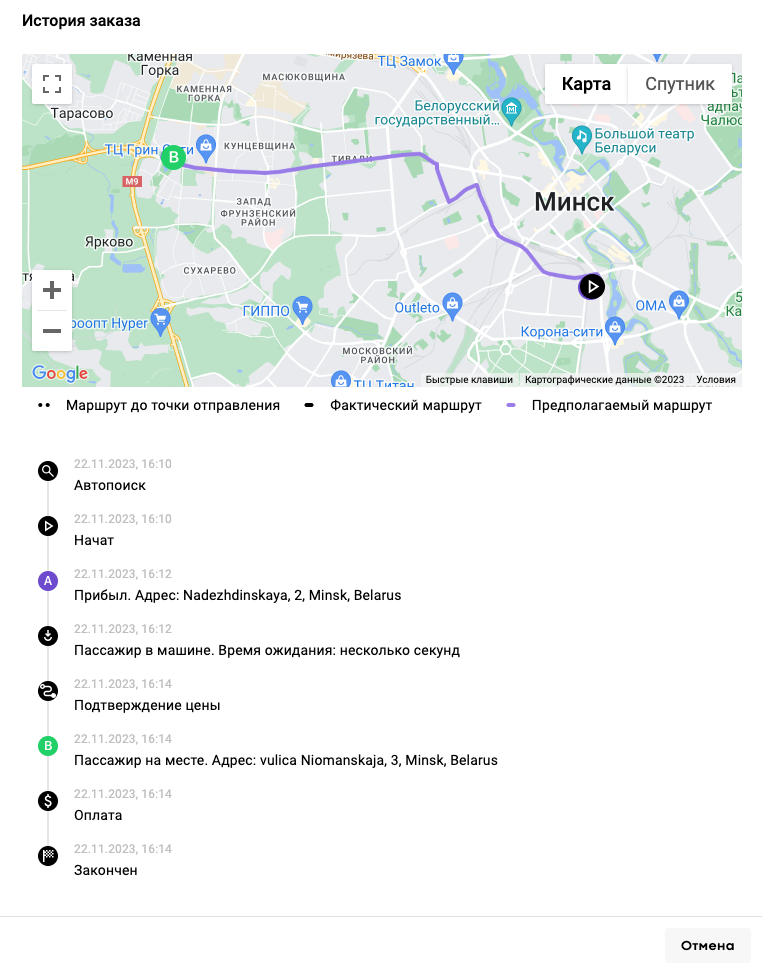Viewport: 762px width, 966px height.
Task: Toggle the fullscreen map view
Action: coord(52,84)
